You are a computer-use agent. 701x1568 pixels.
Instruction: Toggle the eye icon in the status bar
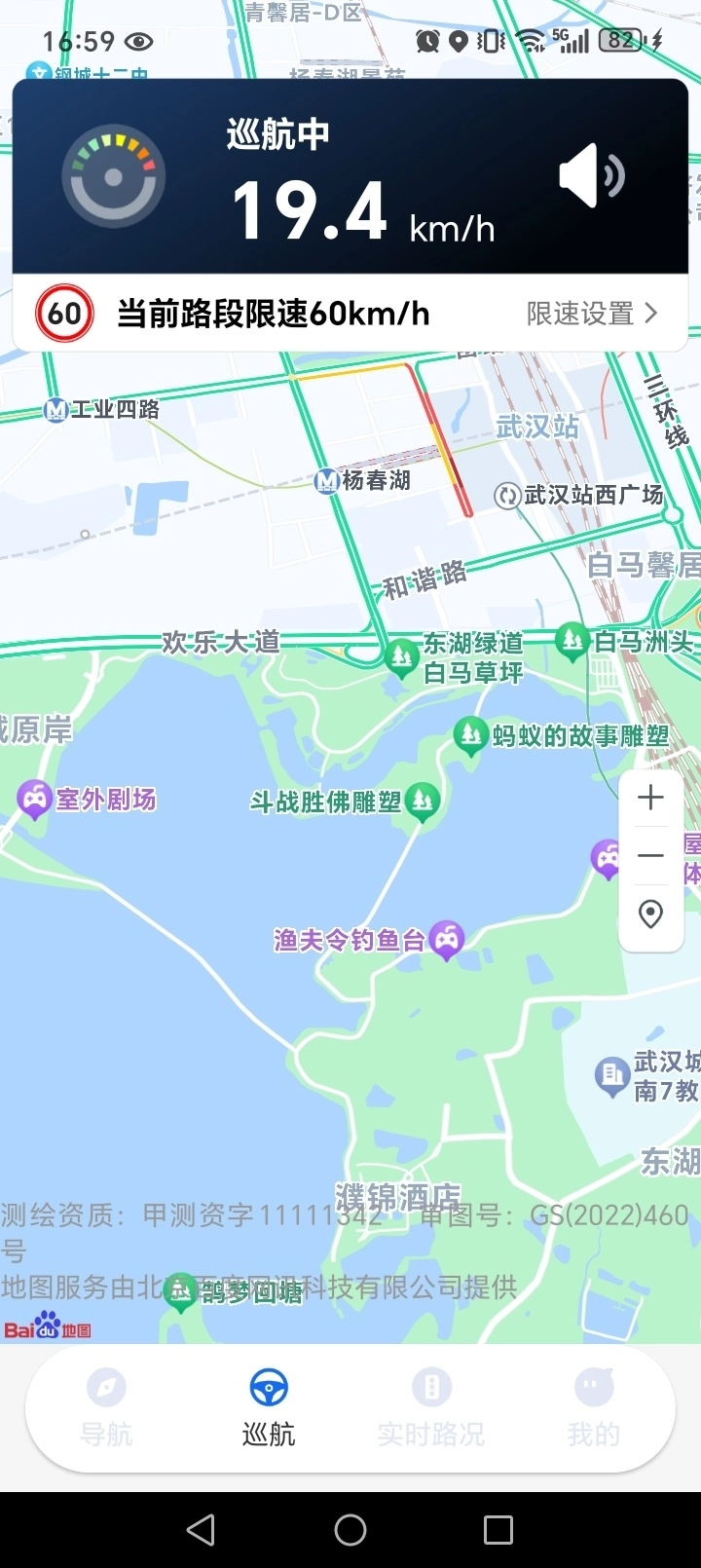click(x=141, y=41)
